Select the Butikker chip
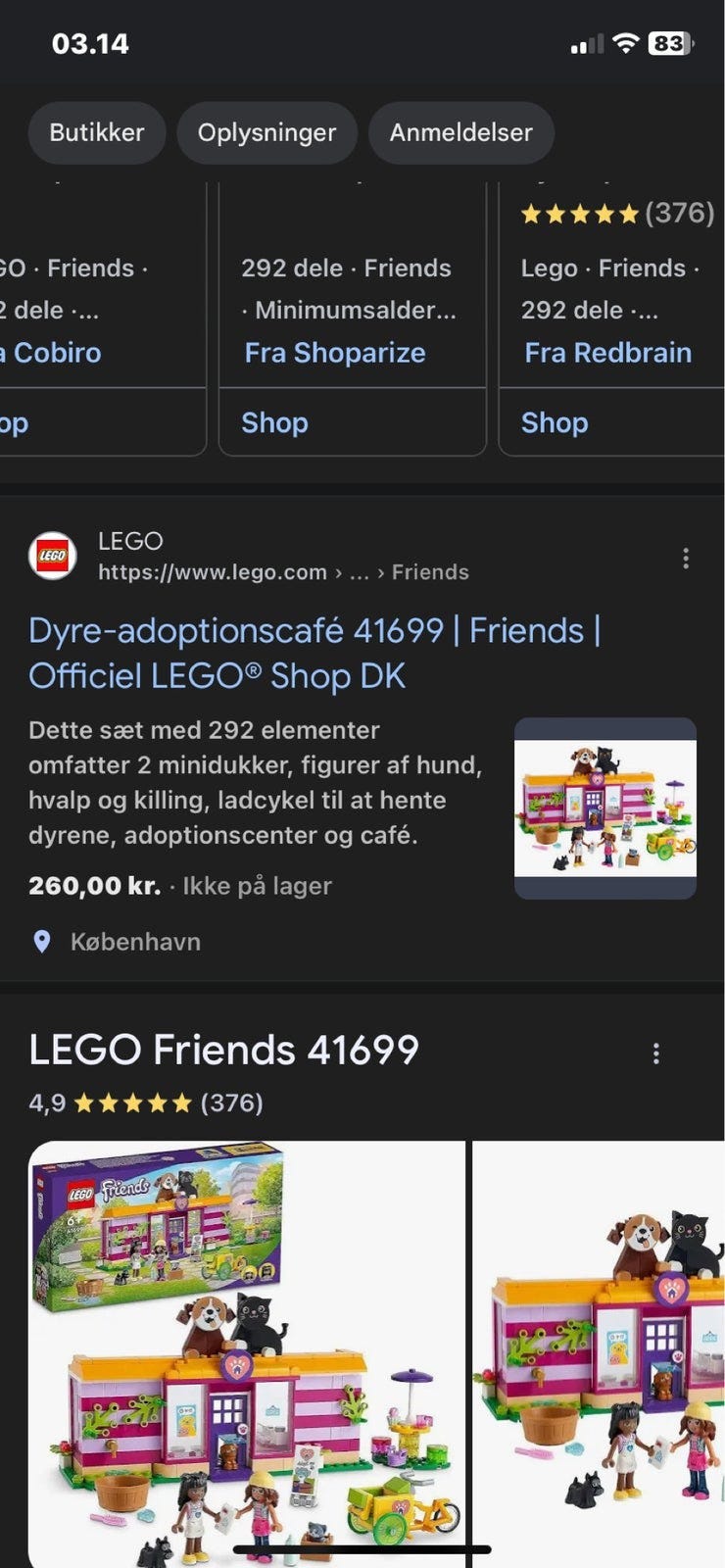This screenshot has width=725, height=1568. pyautogui.click(x=96, y=132)
